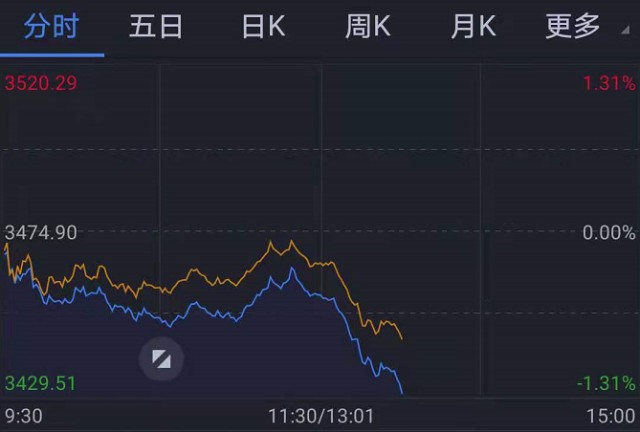Expand the chart to fullscreen
The height and width of the screenshot is (432, 640).
click(161, 360)
